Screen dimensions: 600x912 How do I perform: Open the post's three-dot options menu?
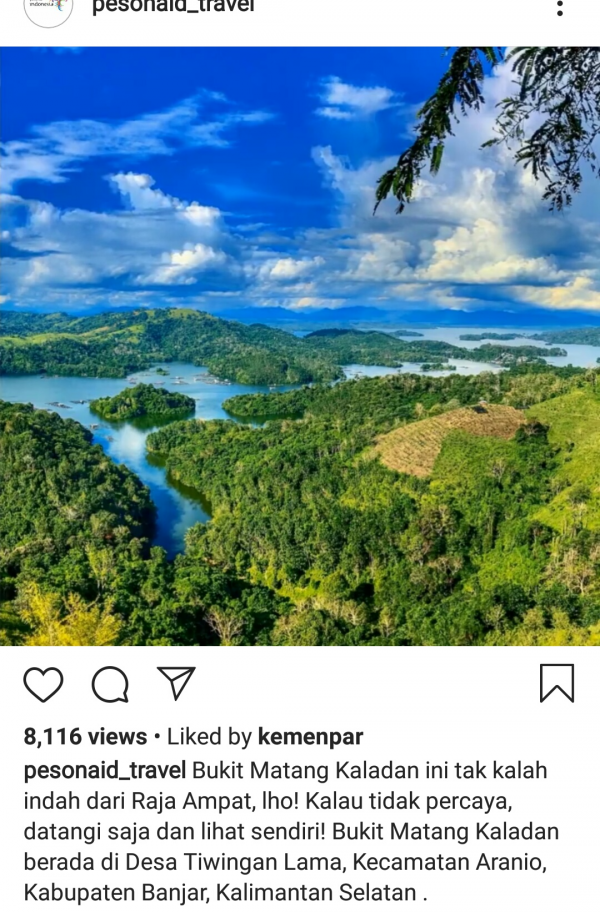[559, 8]
